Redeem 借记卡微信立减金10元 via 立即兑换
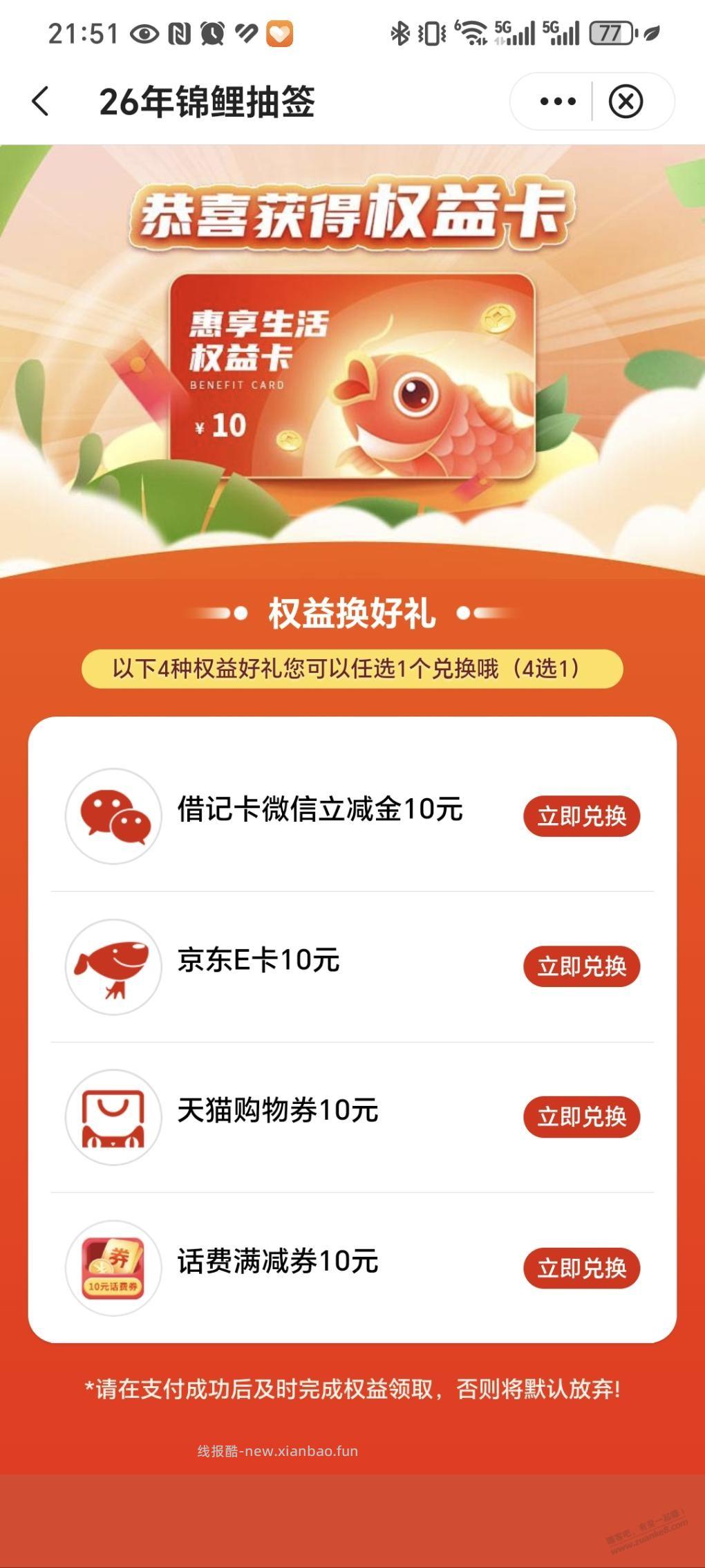 pyautogui.click(x=581, y=817)
